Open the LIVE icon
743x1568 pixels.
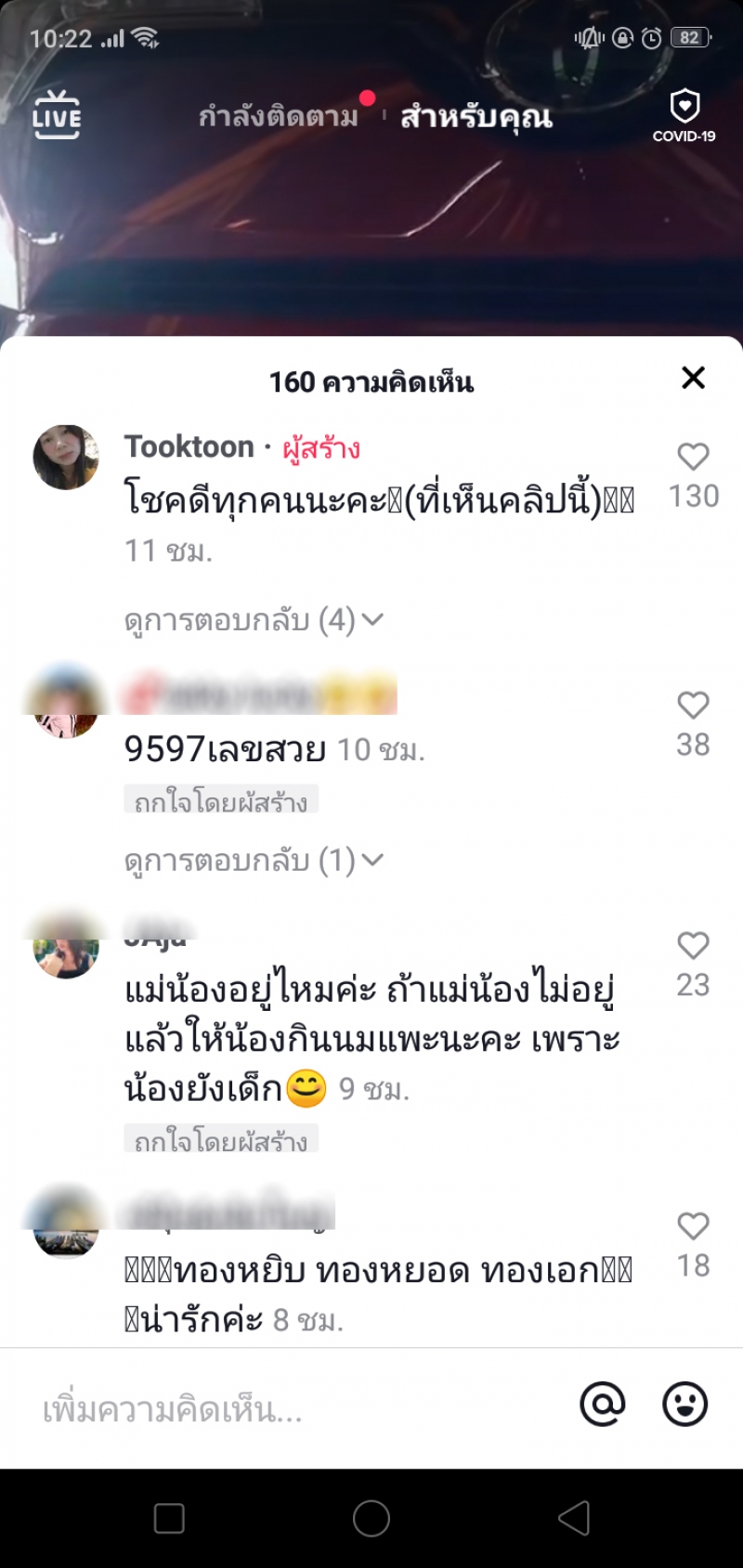tap(57, 115)
